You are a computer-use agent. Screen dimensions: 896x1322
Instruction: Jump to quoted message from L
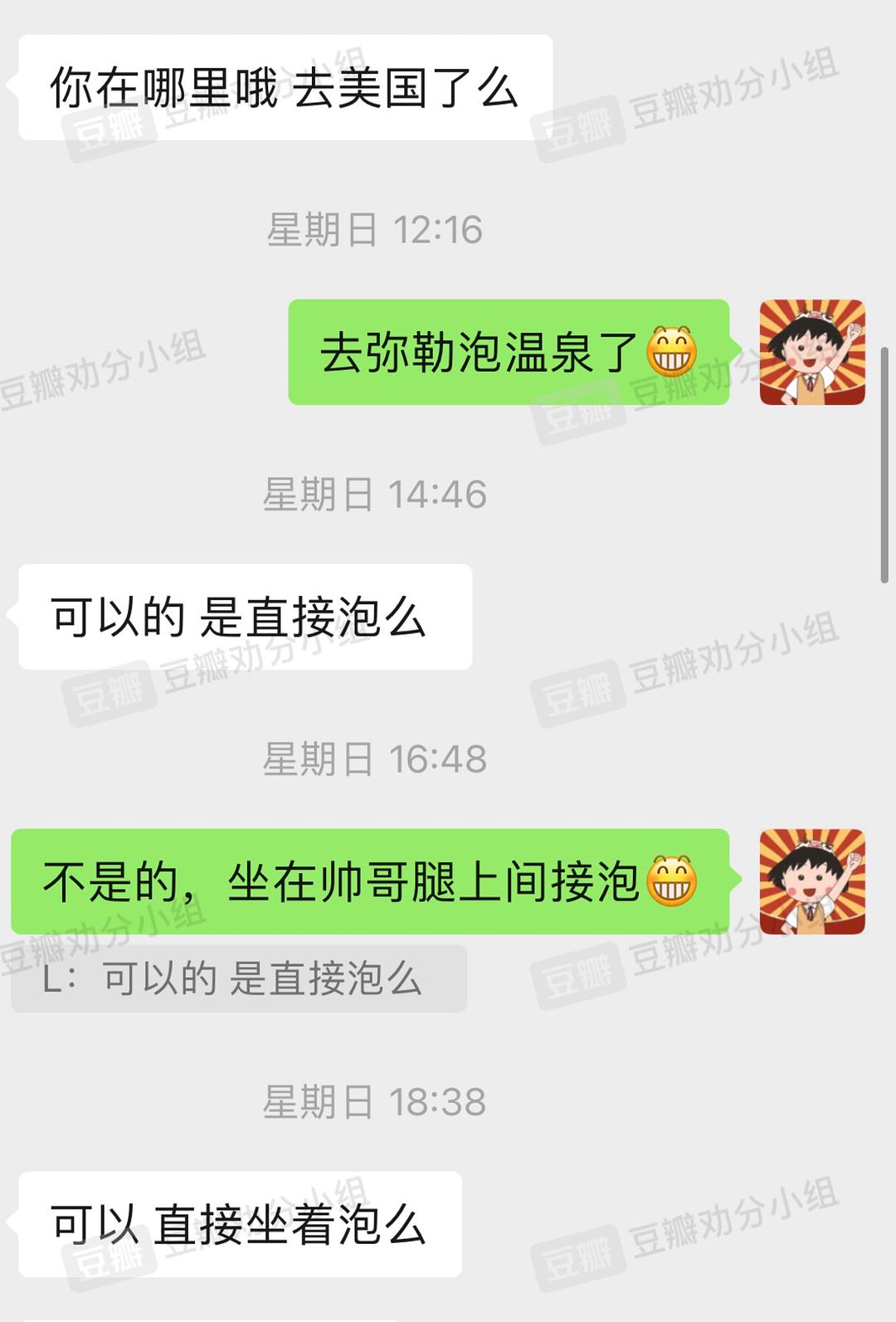pos(239,978)
